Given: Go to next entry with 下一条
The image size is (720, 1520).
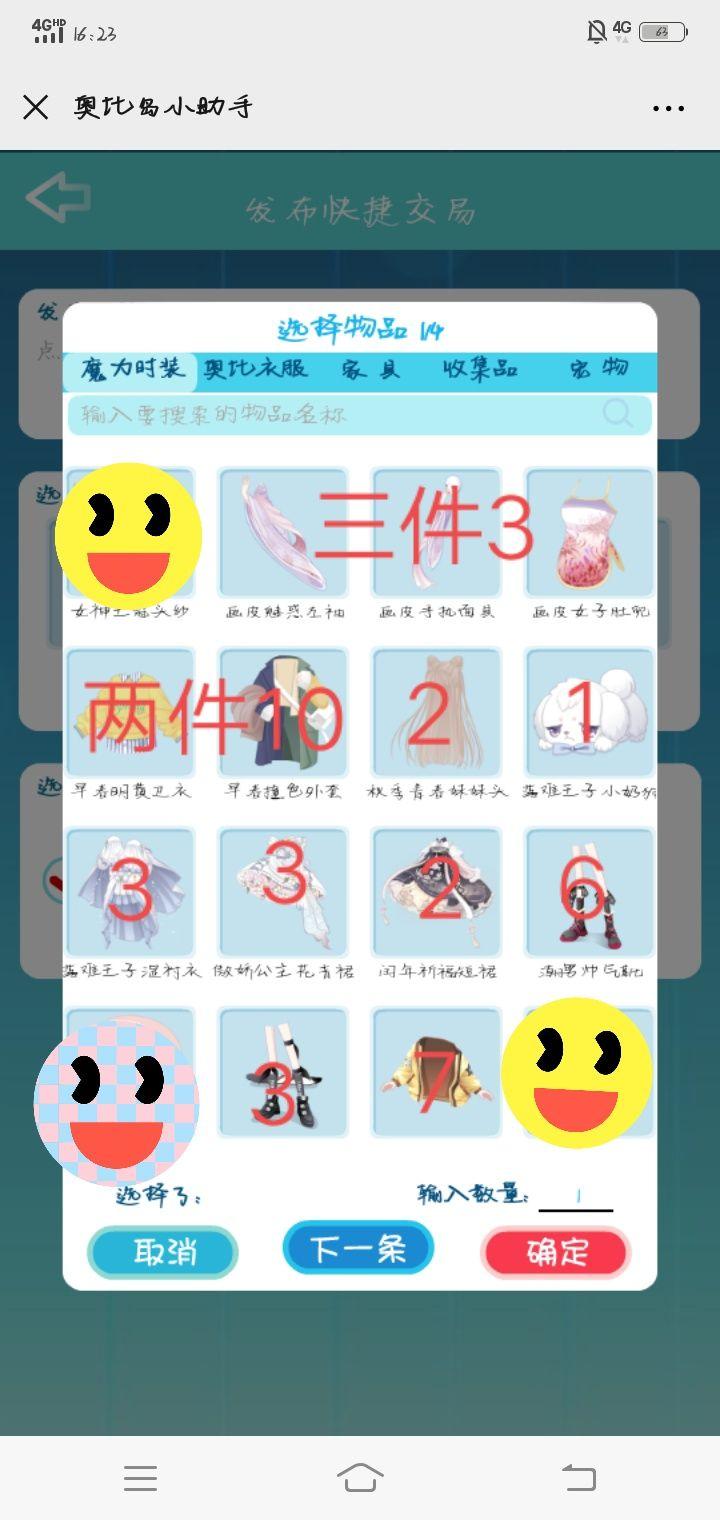Looking at the screenshot, I should pyautogui.click(x=357, y=1248).
